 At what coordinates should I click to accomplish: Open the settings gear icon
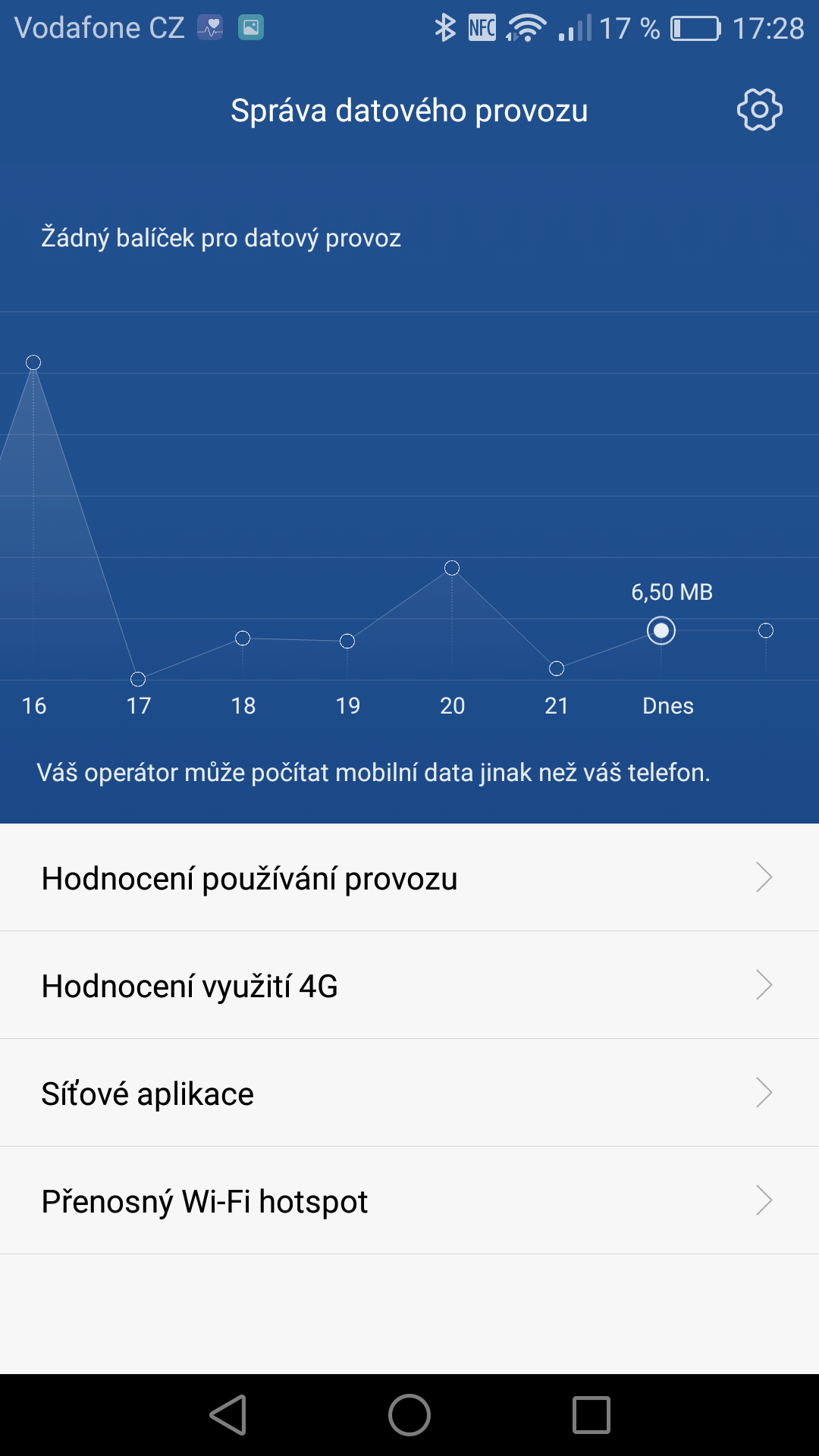click(759, 111)
